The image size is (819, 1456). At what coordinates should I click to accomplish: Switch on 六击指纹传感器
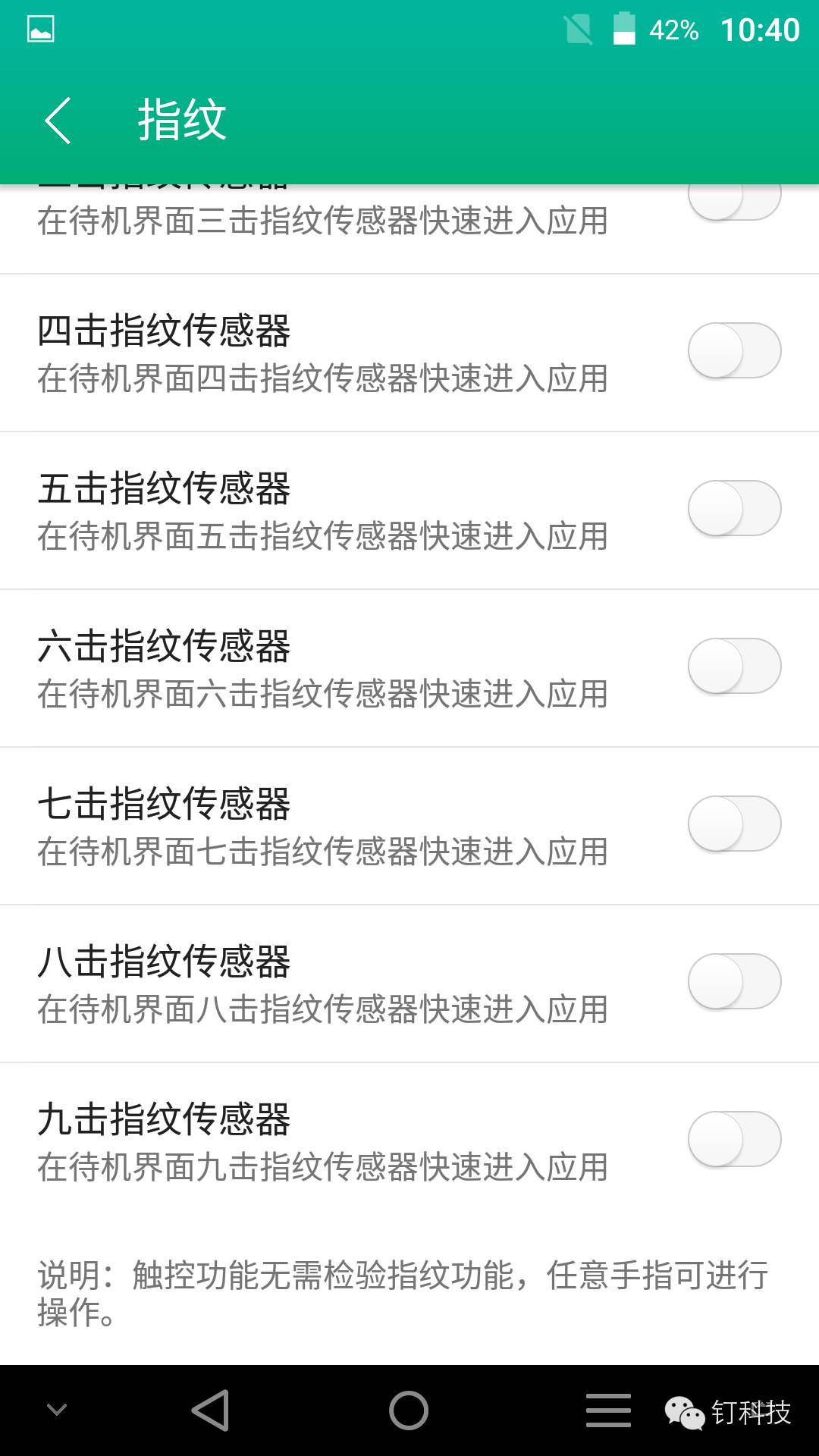(734, 666)
